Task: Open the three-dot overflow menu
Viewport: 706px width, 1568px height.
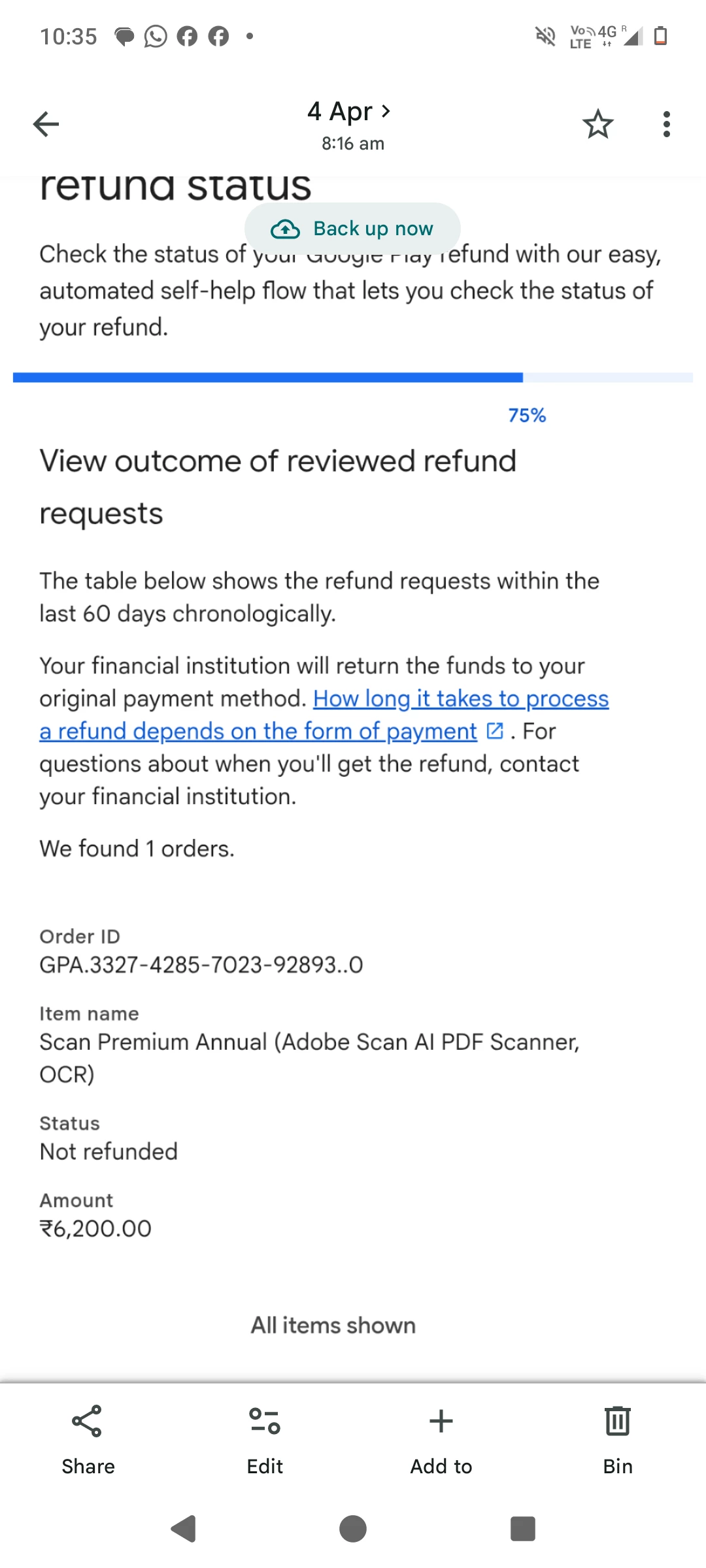Action: 666,124
